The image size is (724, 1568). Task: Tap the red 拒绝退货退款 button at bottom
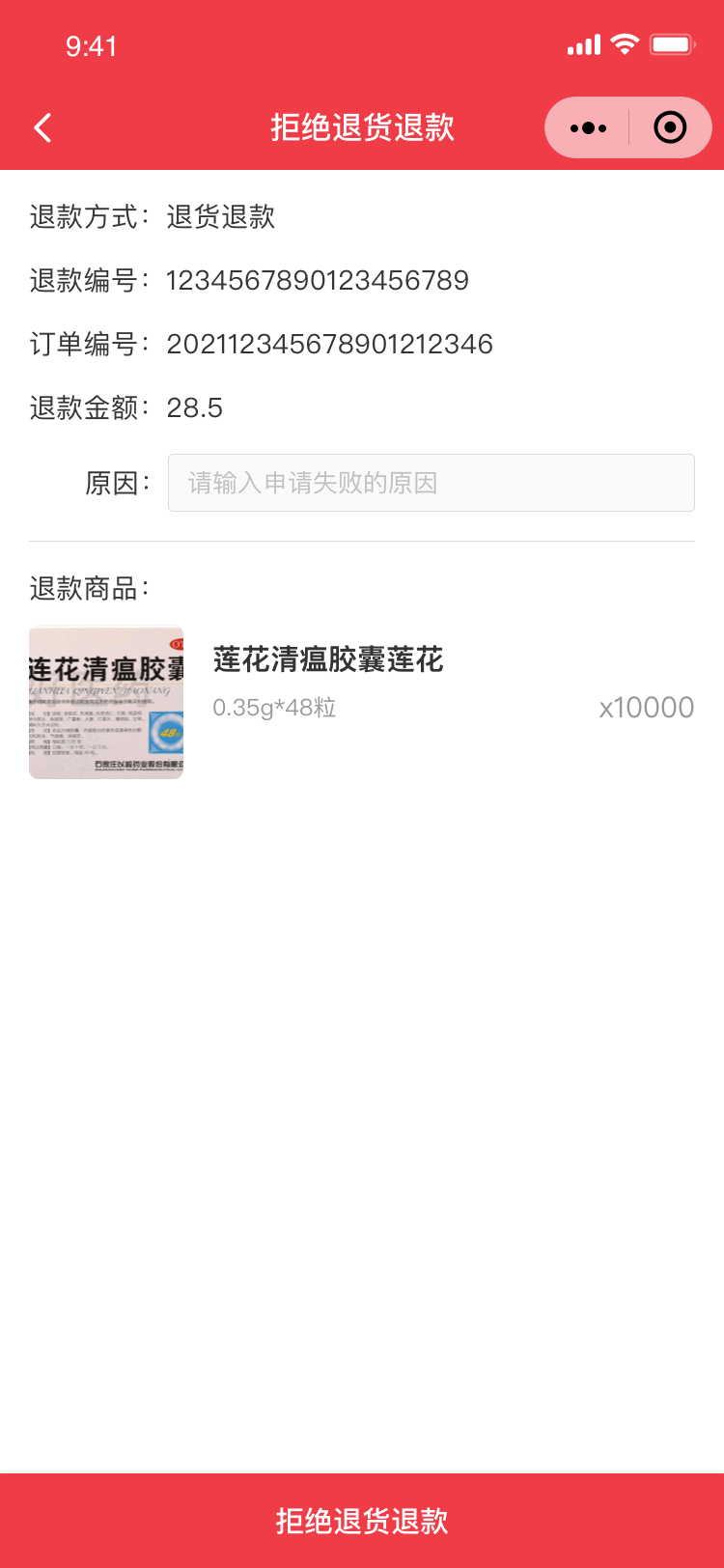click(x=362, y=1520)
